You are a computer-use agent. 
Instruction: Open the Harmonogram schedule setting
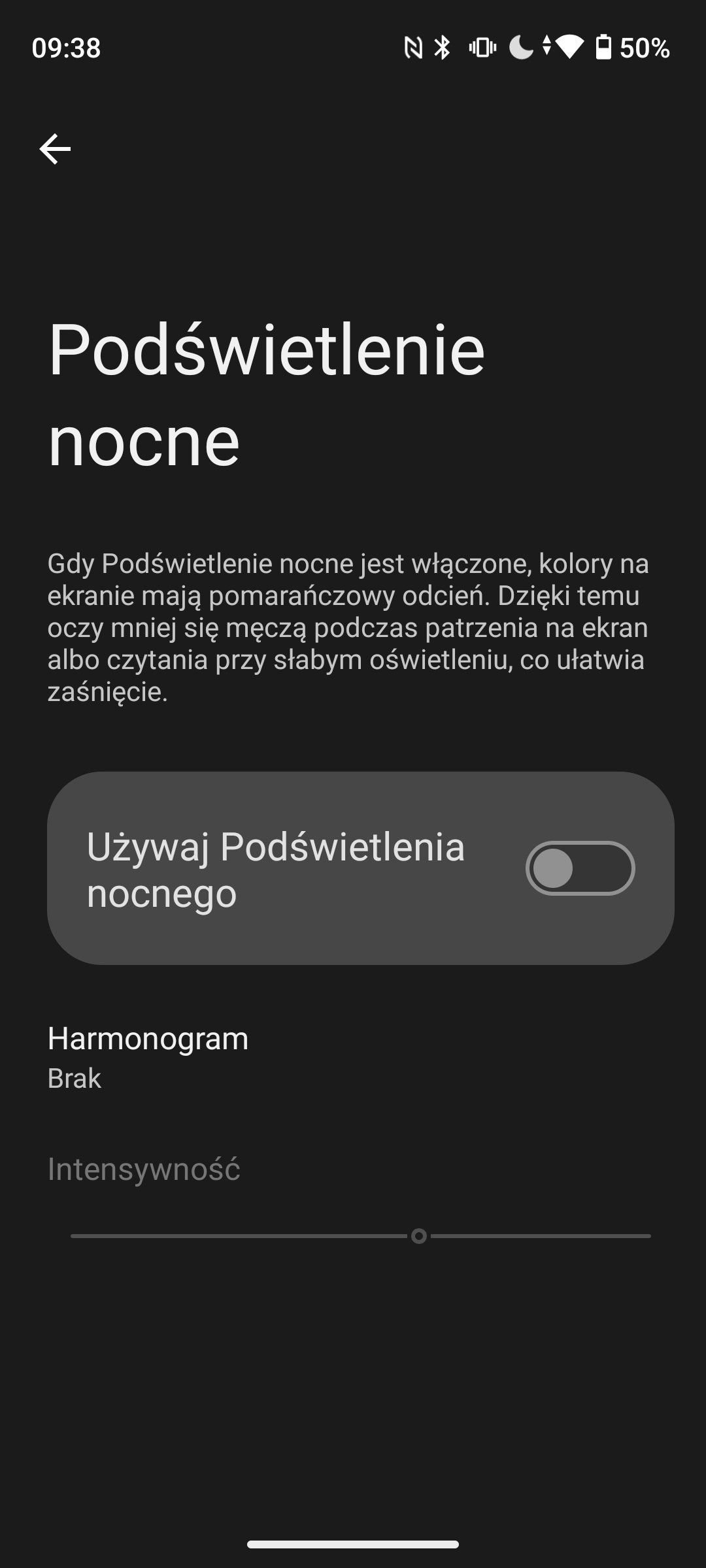[353, 1056]
